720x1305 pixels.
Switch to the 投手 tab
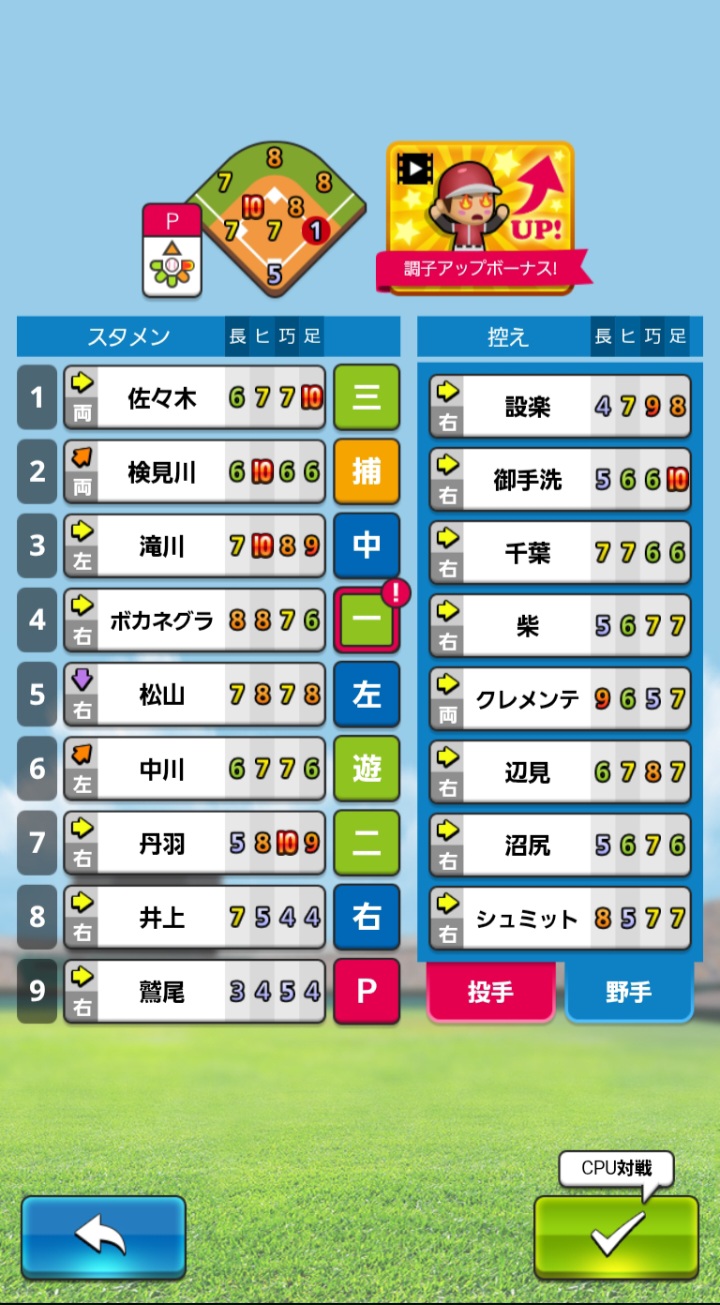pyautogui.click(x=490, y=992)
